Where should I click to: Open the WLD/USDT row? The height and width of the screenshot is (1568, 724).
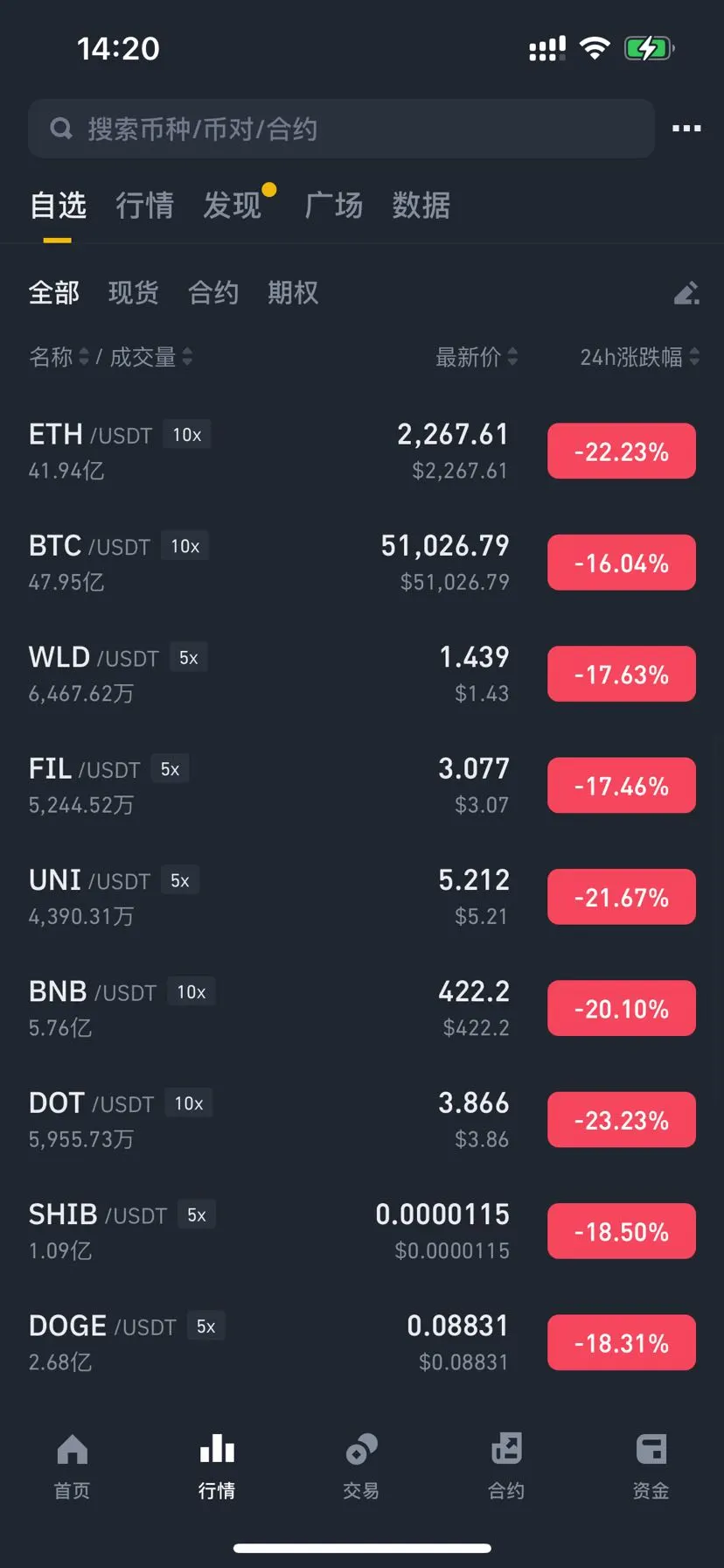pos(262,675)
